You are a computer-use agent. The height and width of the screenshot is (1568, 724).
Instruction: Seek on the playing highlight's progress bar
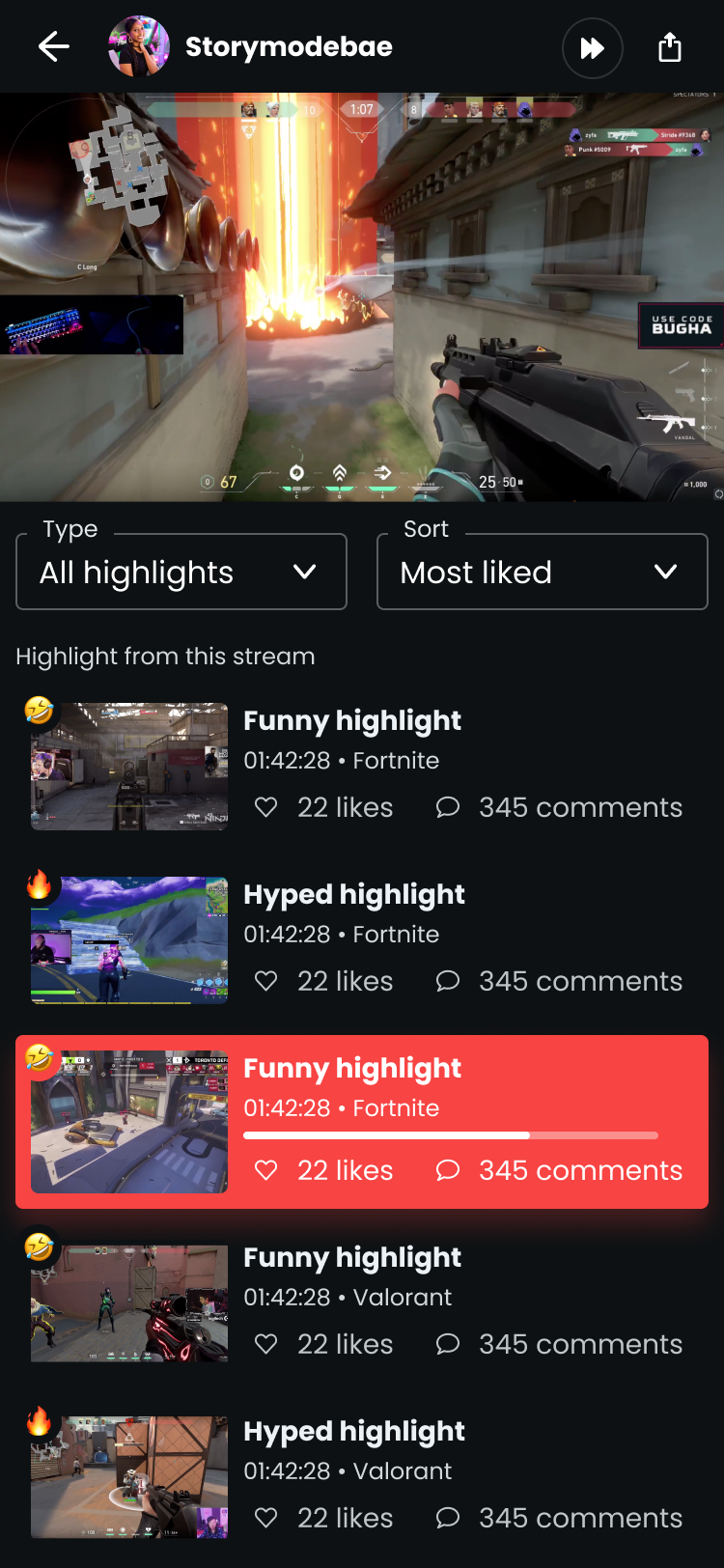click(451, 1135)
